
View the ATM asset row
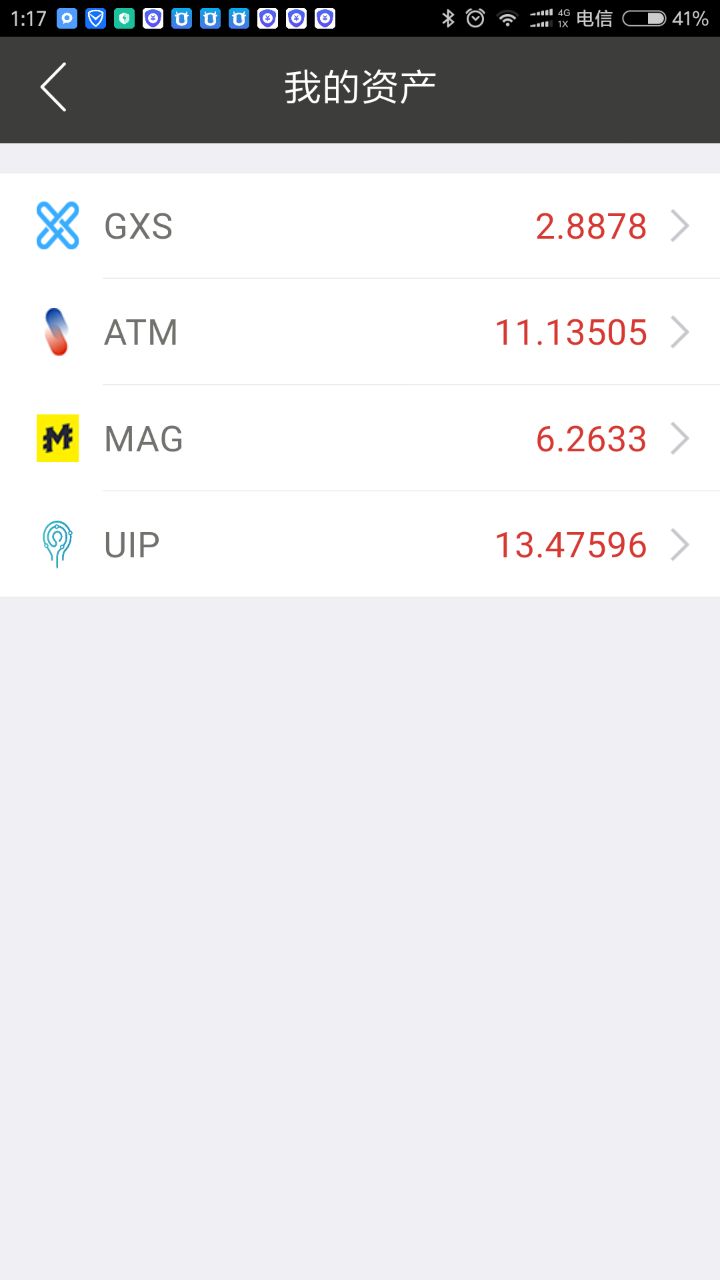[360, 332]
